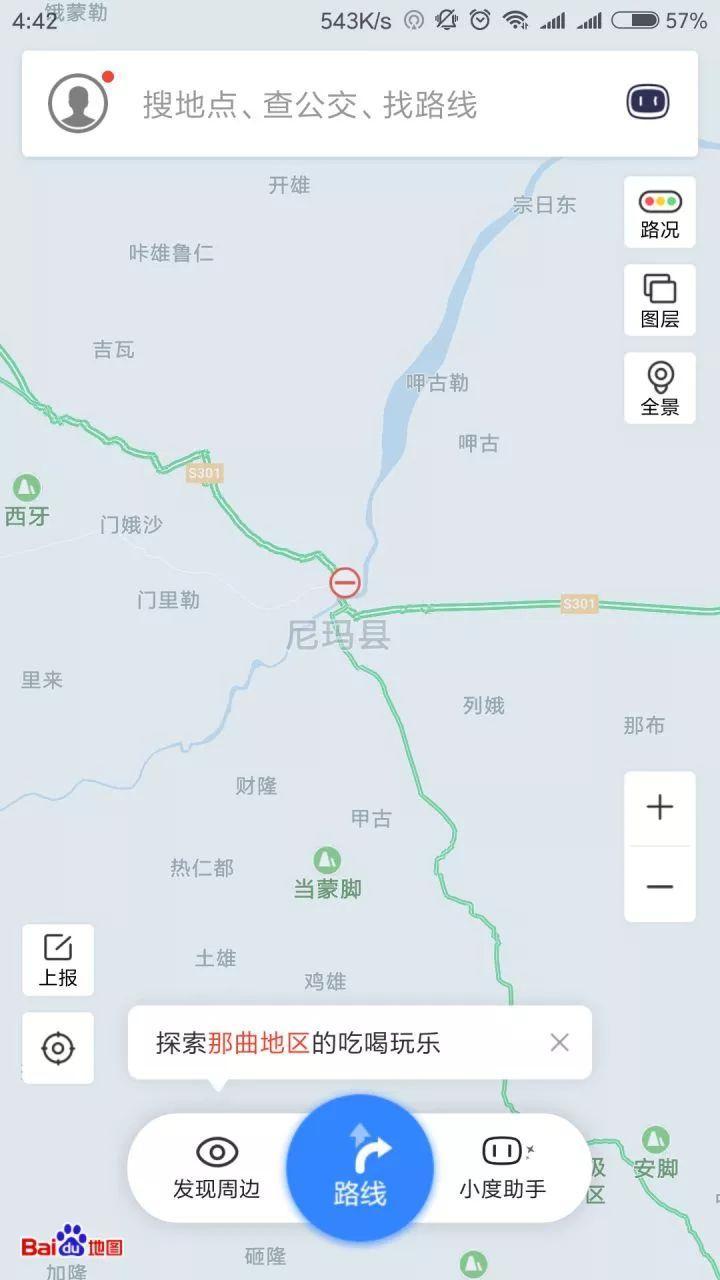Open the traffic conditions (路况) control

[659, 213]
